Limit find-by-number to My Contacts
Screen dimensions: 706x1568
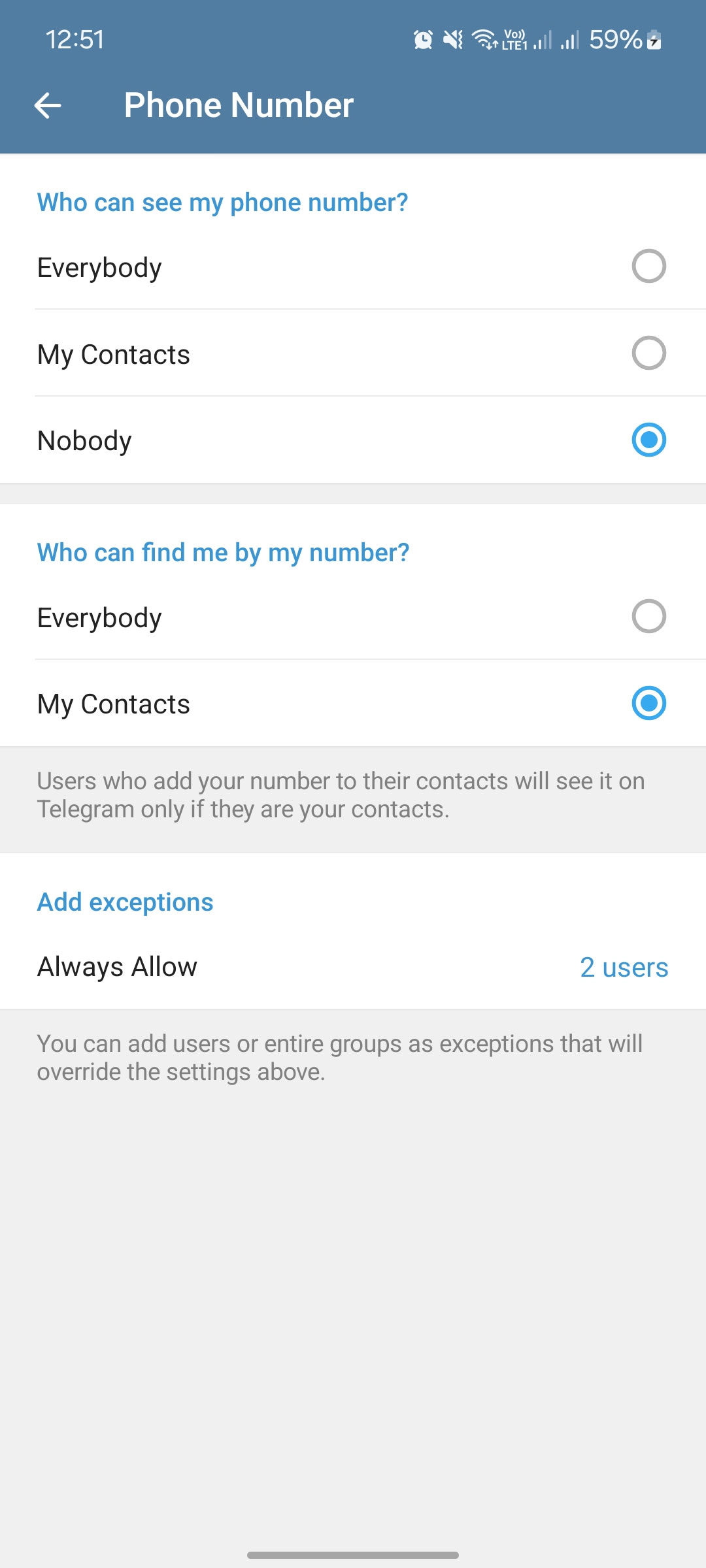click(353, 704)
